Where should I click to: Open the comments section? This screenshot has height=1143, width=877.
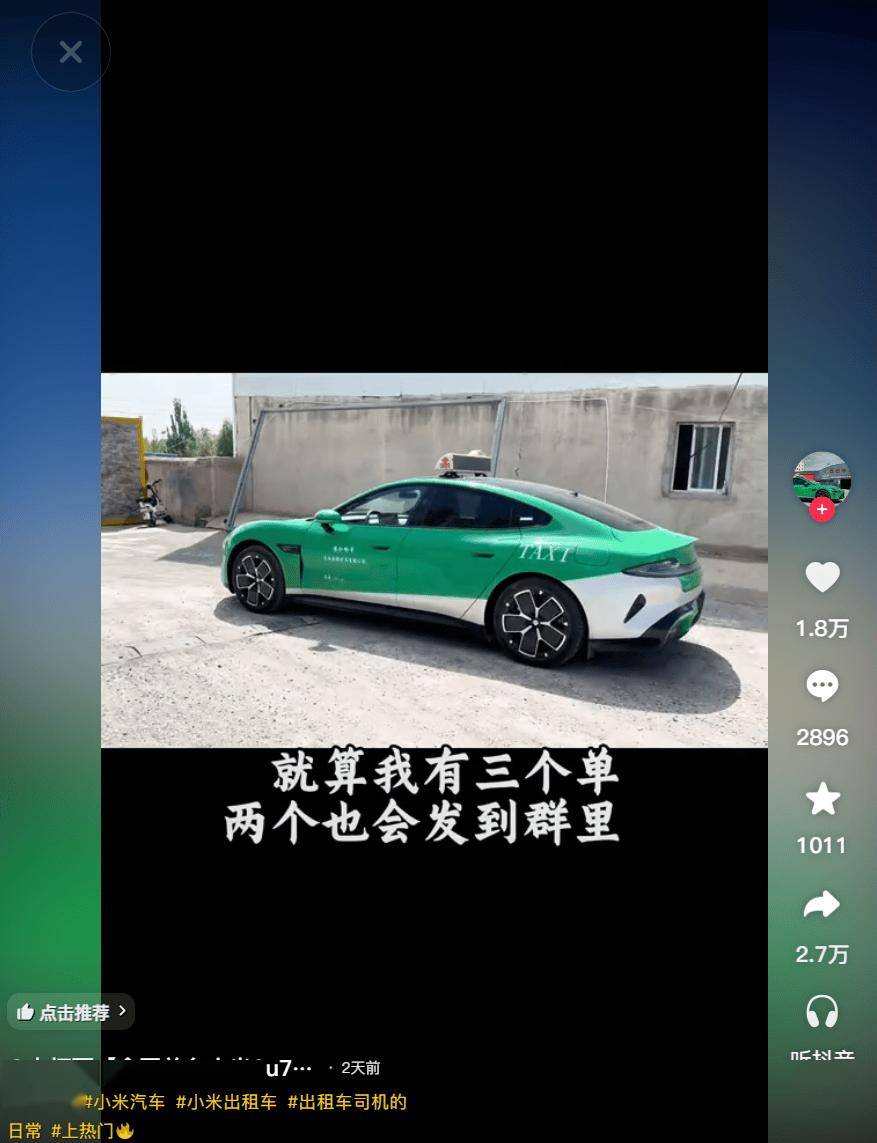click(822, 686)
